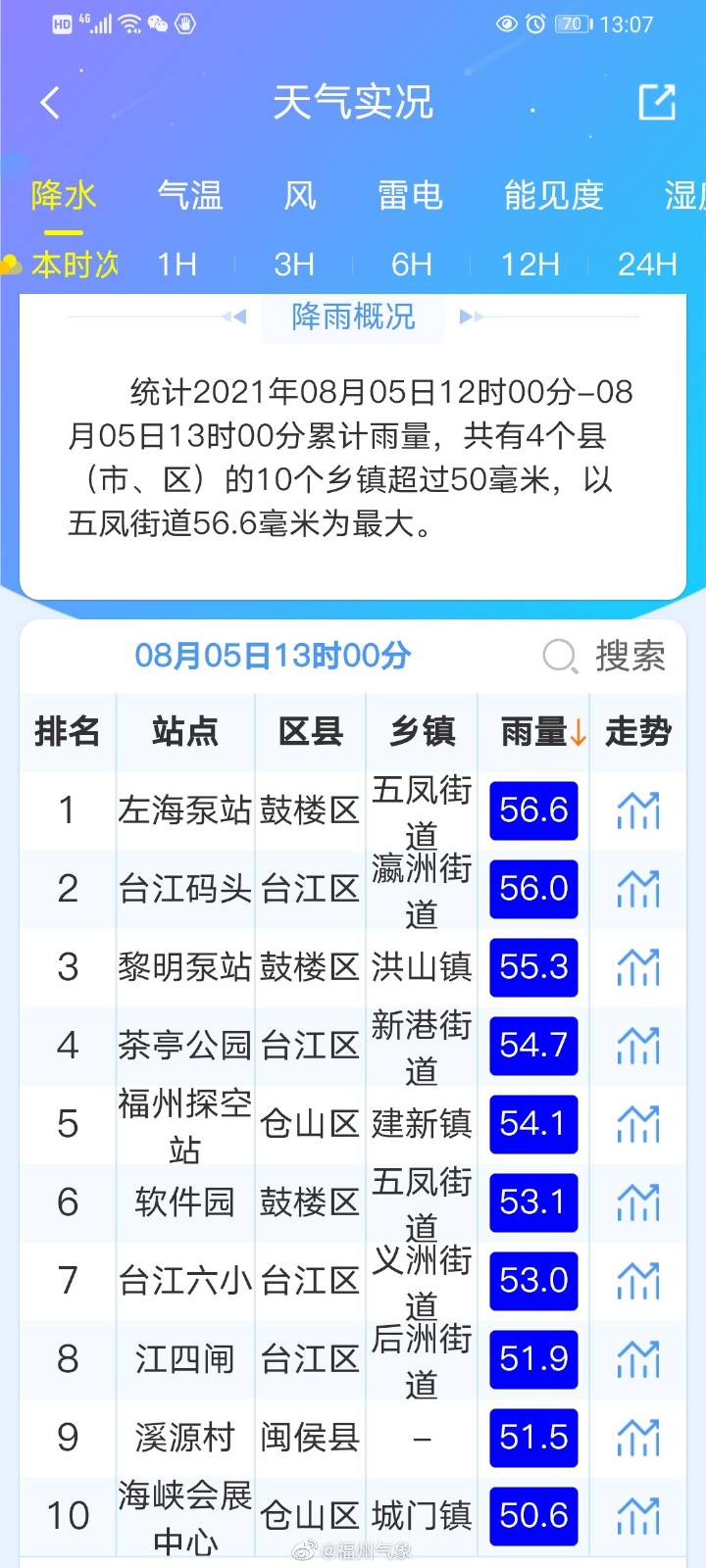
Task: Switch to 6H rainfall period
Action: tap(412, 265)
